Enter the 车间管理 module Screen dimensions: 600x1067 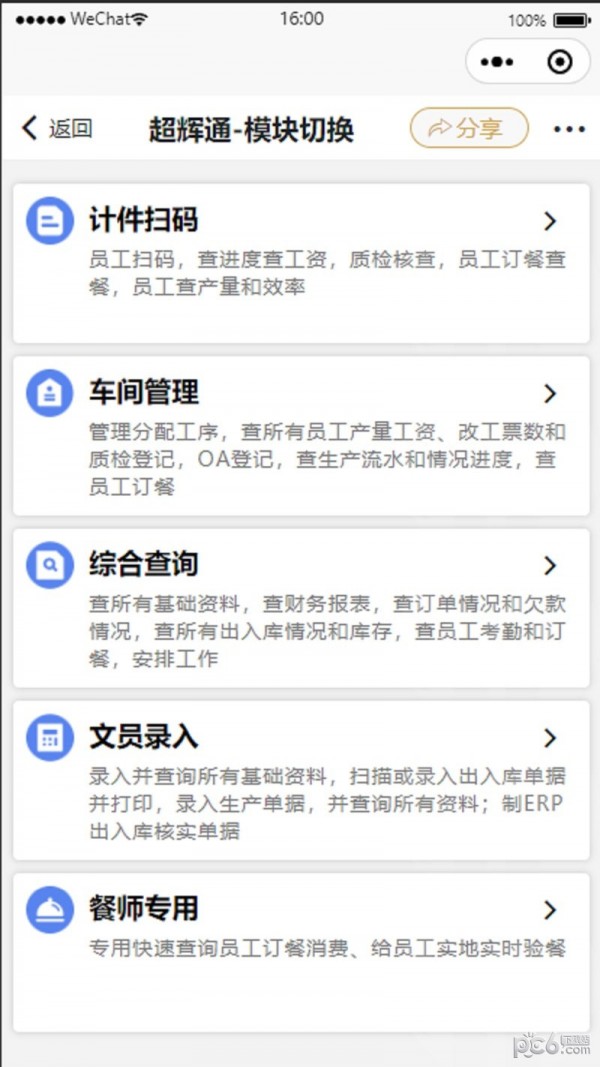point(300,435)
